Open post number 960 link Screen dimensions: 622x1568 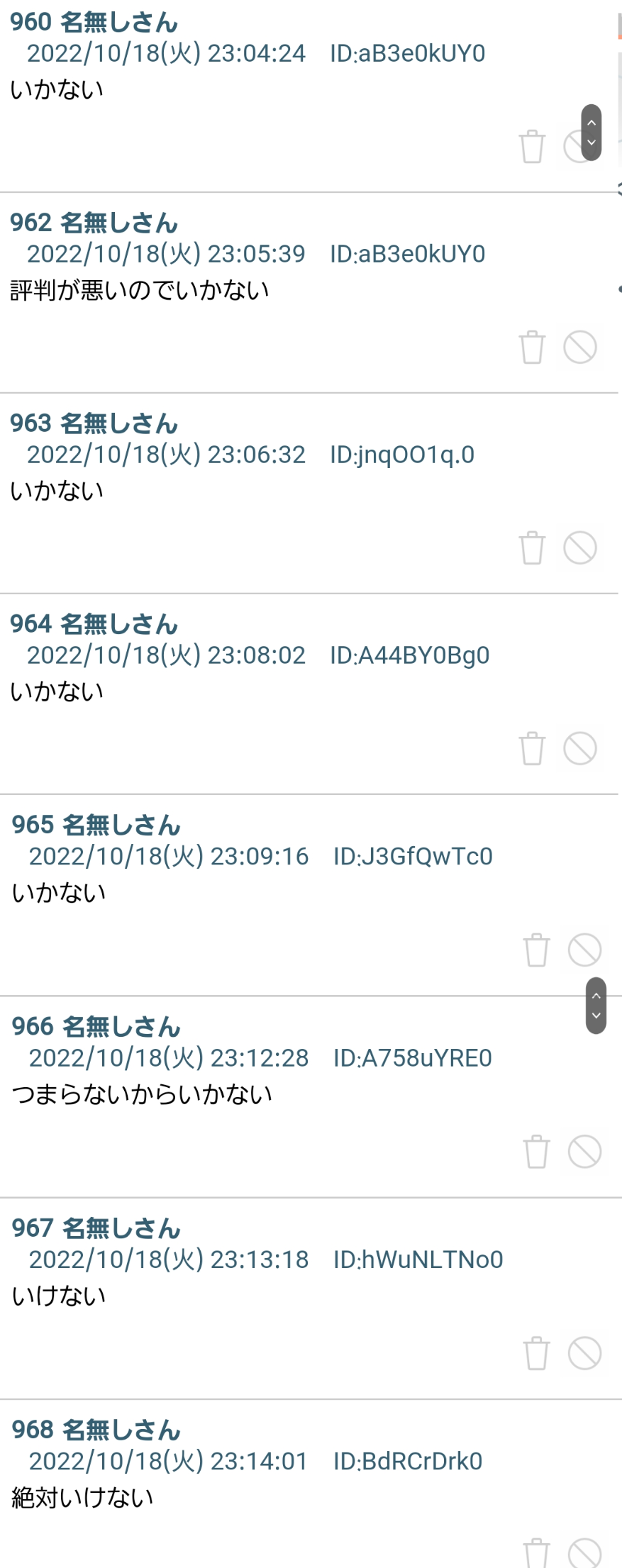[92, 22]
